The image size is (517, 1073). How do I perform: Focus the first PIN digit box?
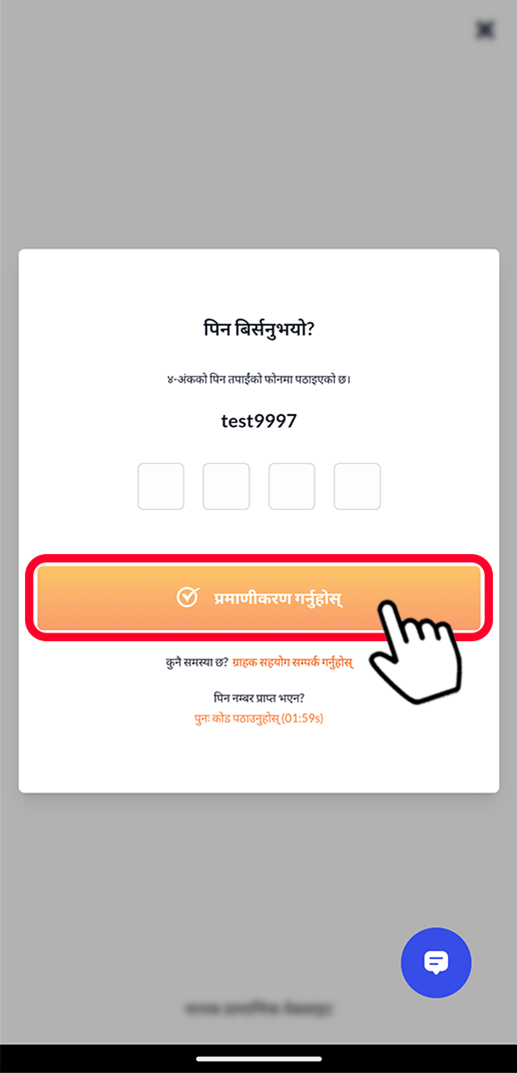click(161, 487)
